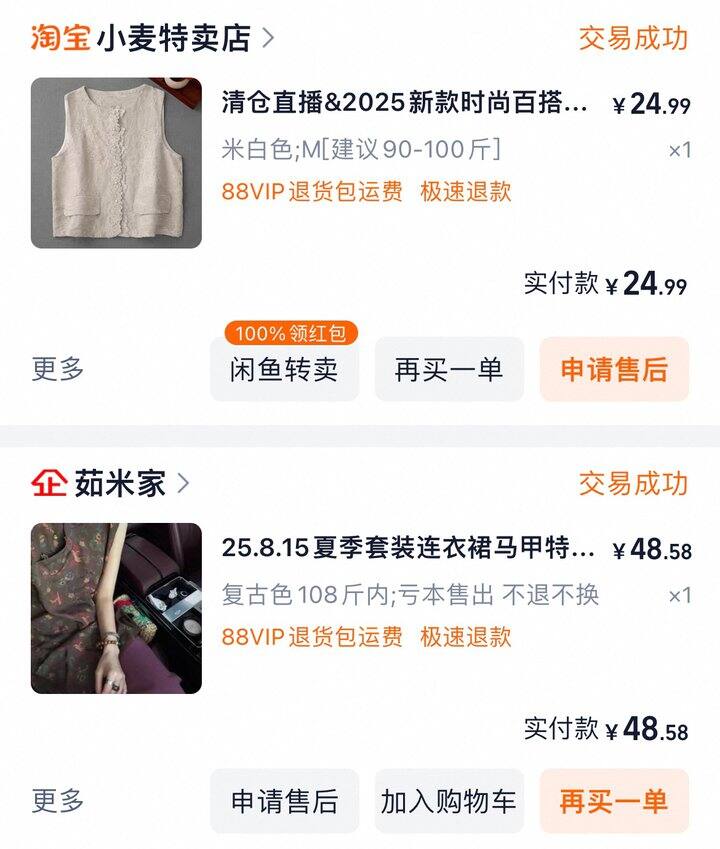Open the beige vest product image
This screenshot has width=720, height=849.
[116, 163]
